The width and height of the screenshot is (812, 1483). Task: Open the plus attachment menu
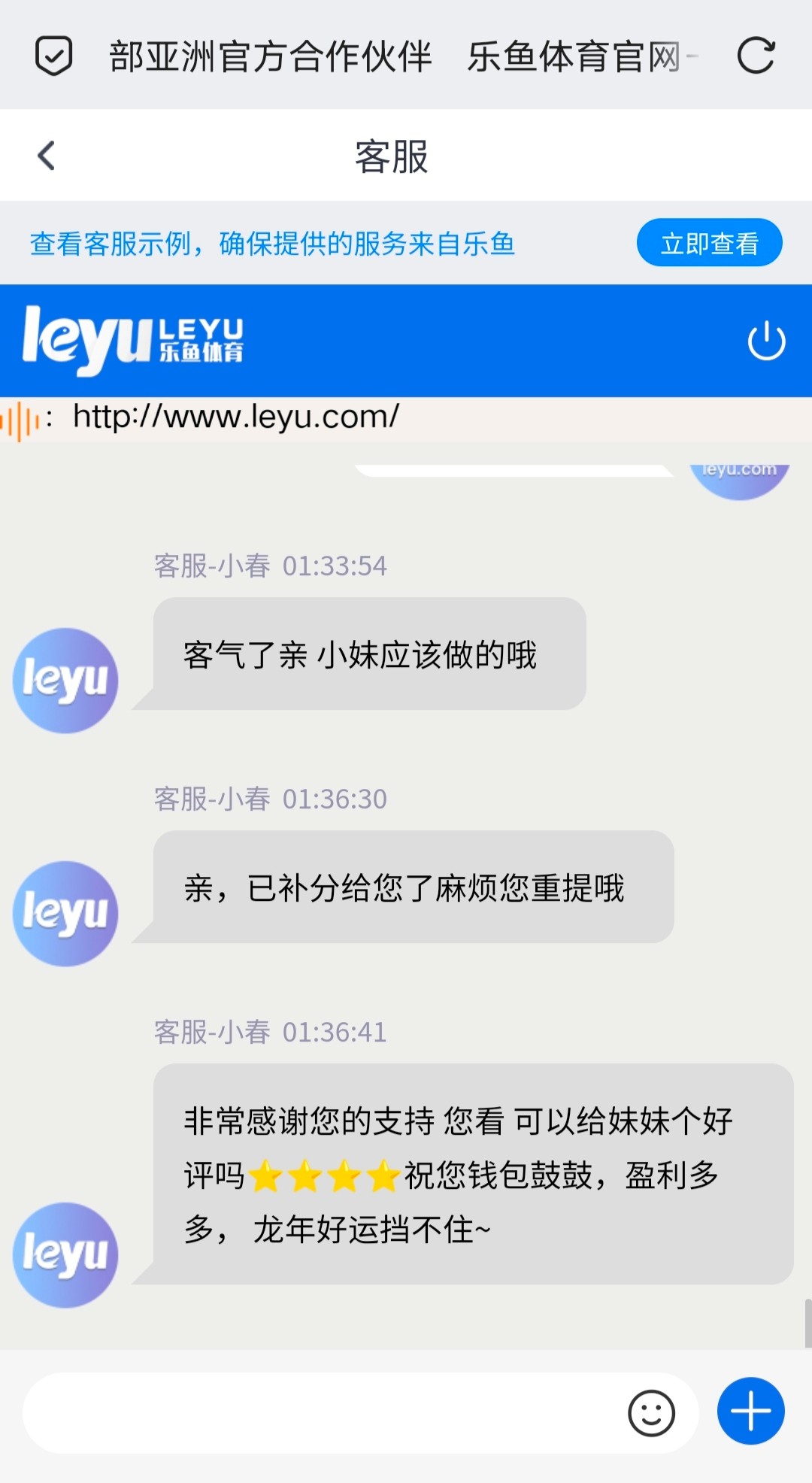point(750,1412)
